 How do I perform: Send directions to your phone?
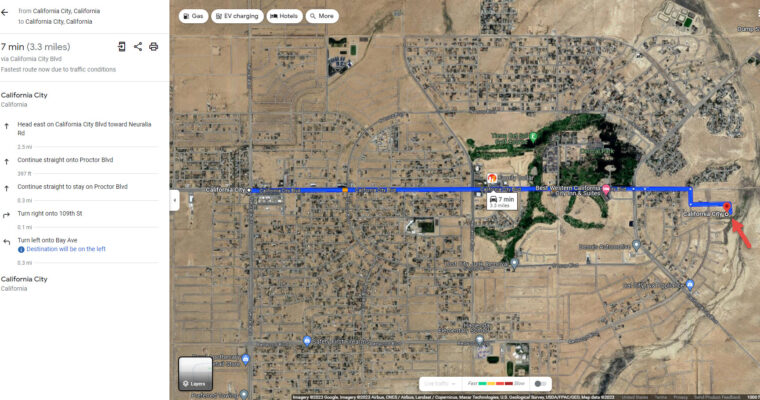pos(122,46)
